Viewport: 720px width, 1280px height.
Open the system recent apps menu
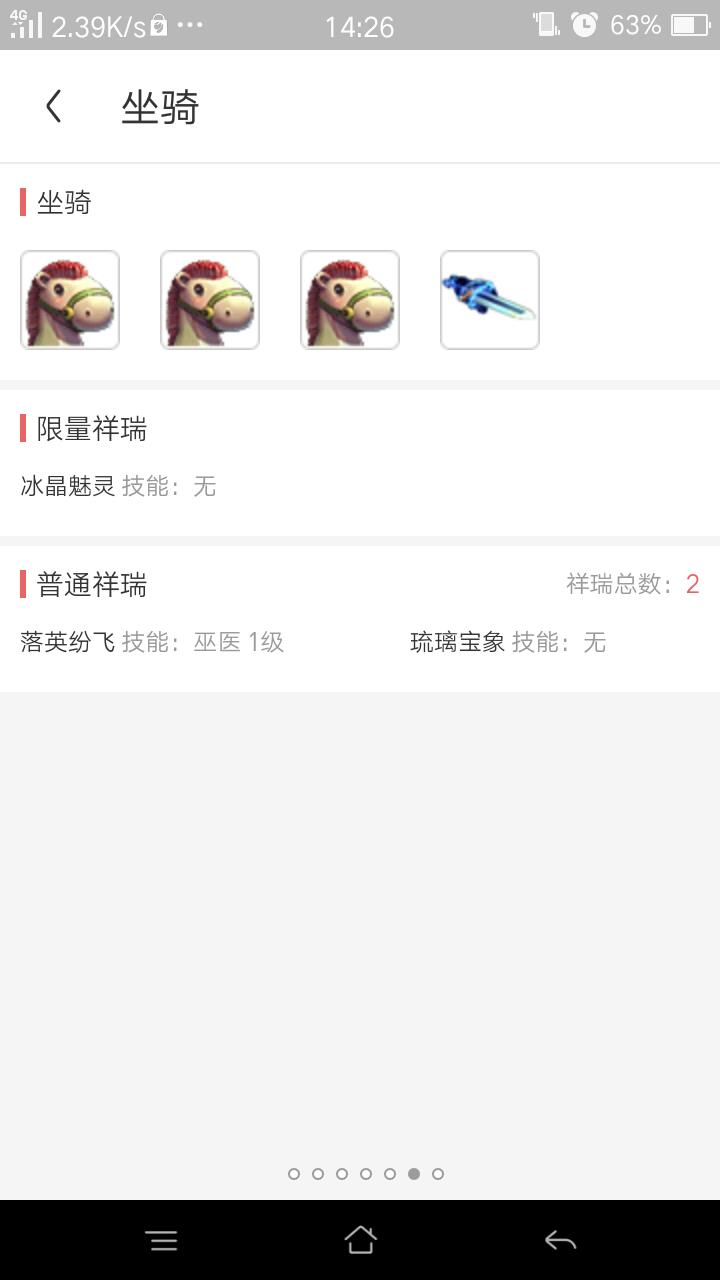click(162, 1240)
